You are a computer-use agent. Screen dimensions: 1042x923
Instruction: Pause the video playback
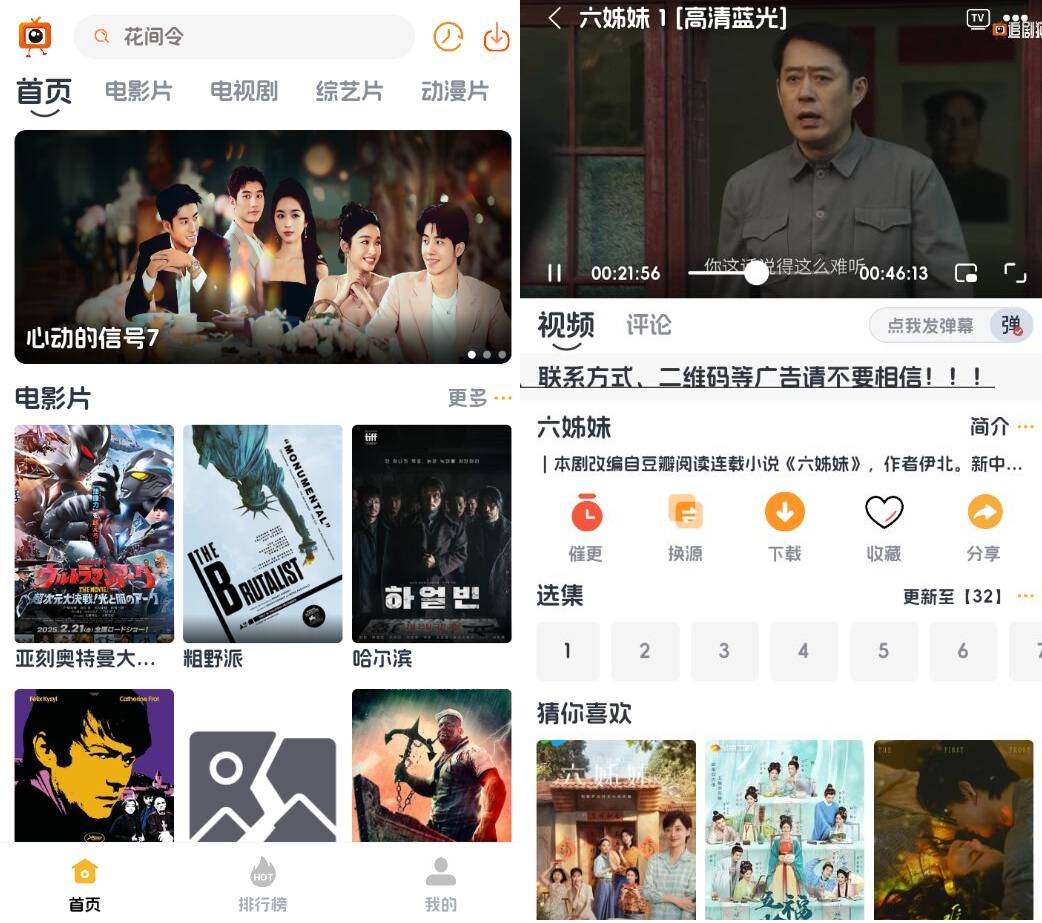tap(554, 273)
